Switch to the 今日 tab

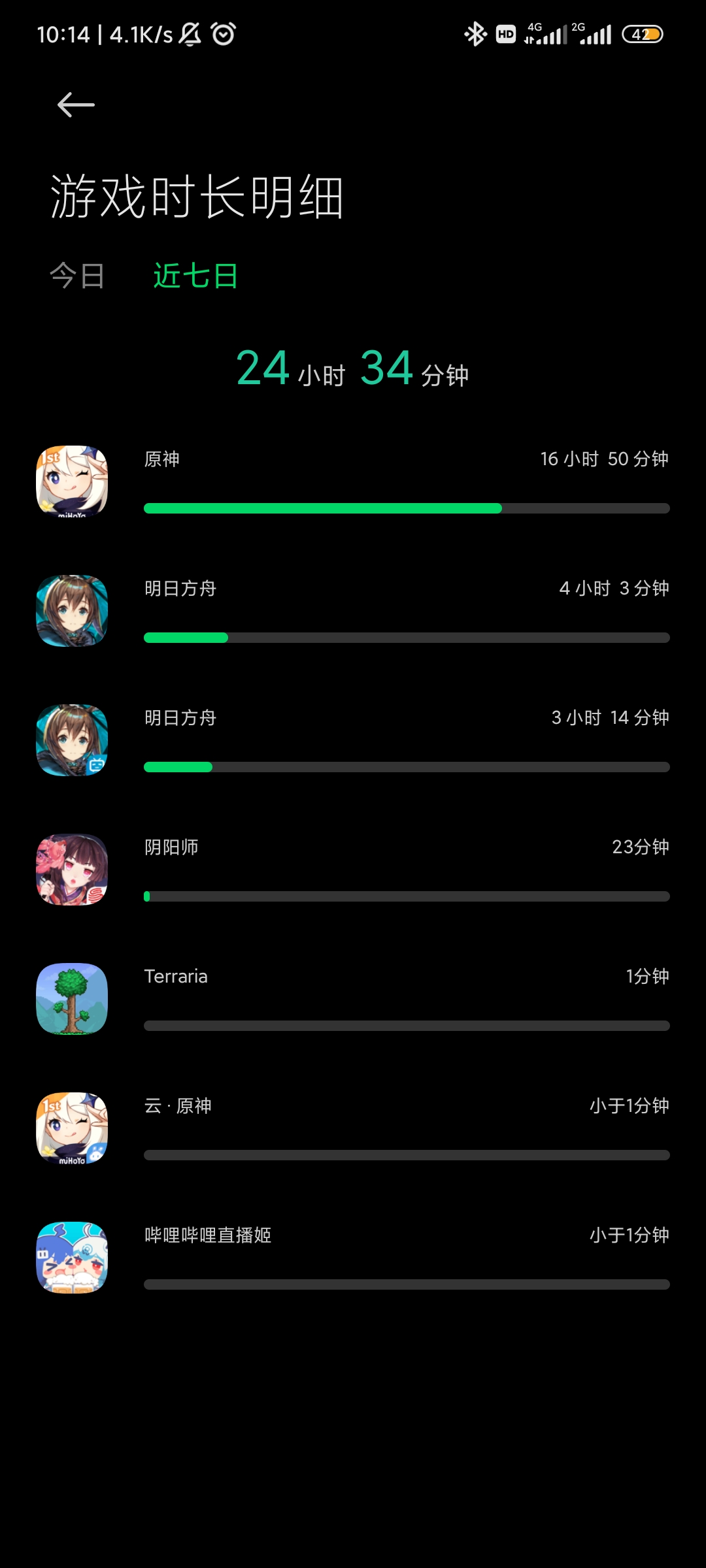[77, 276]
